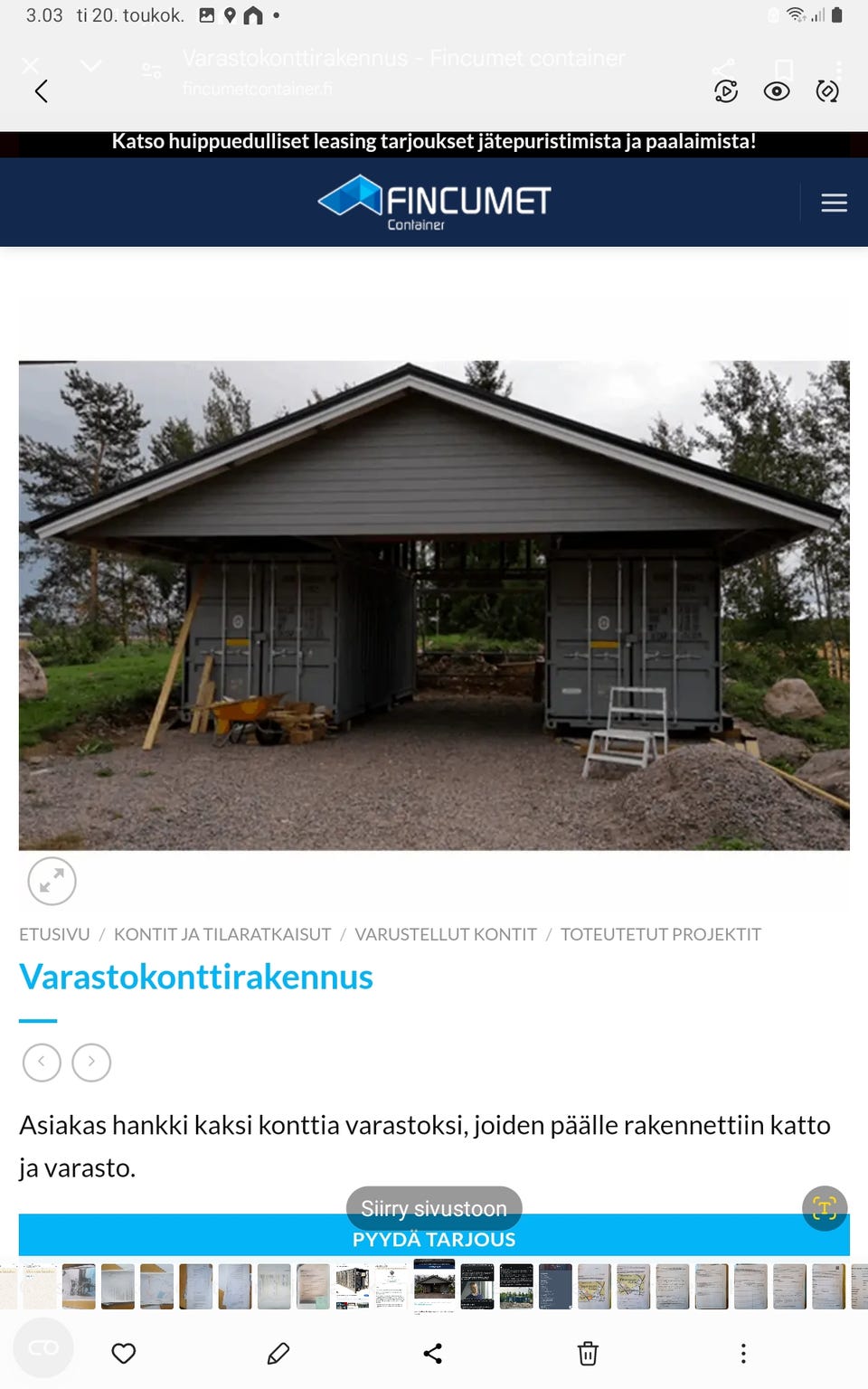Select VARUSTELLUT KONTIT breadcrumb item
Viewport: 868px width, 1389px height.
click(x=445, y=934)
